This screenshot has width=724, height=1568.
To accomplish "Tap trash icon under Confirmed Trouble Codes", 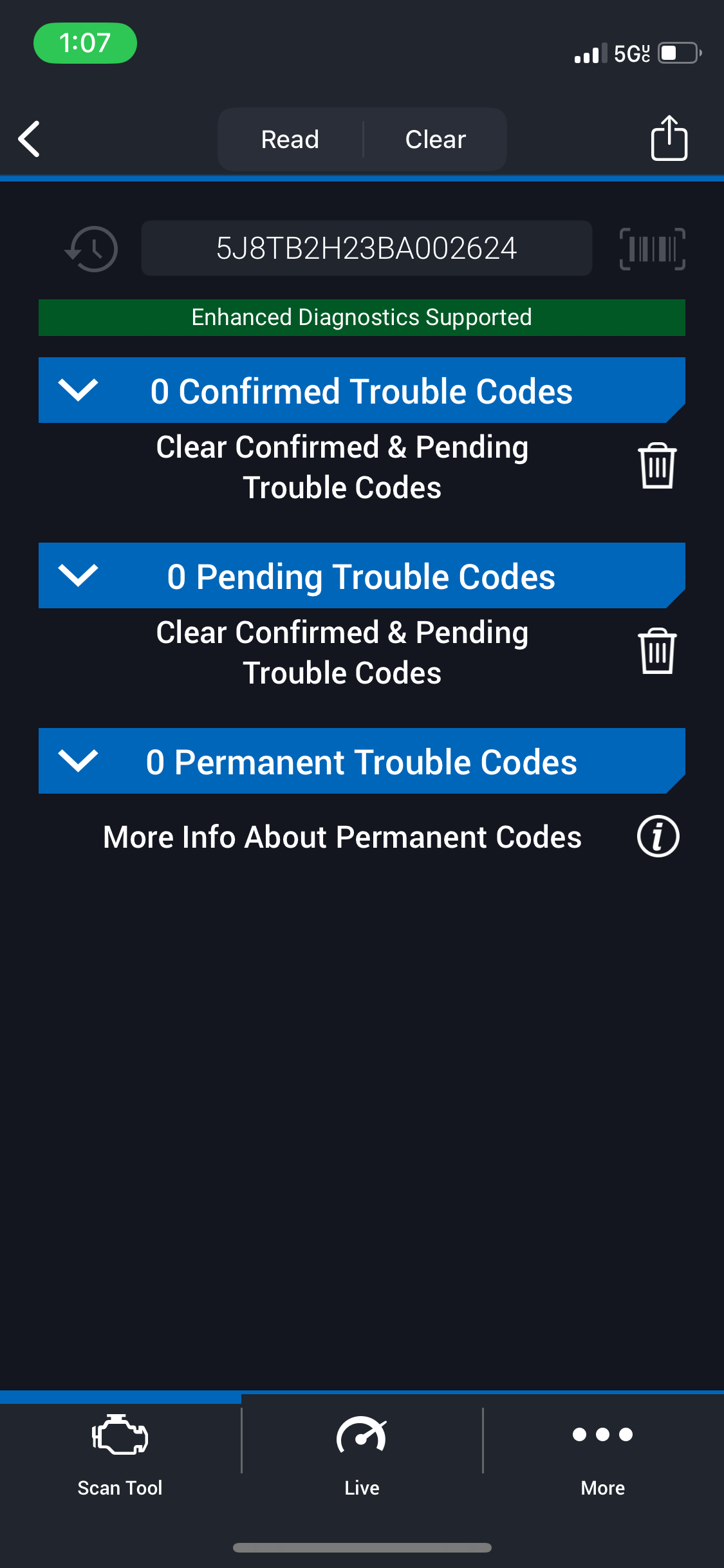I will coord(657,466).
